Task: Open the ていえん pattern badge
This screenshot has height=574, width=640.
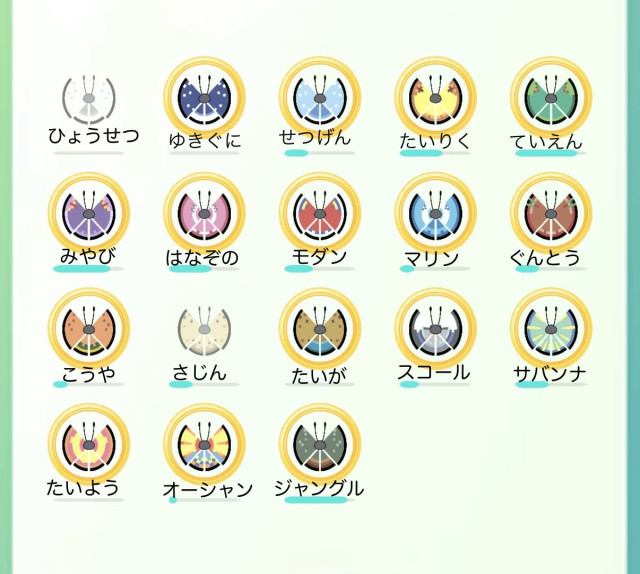Action: click(551, 98)
